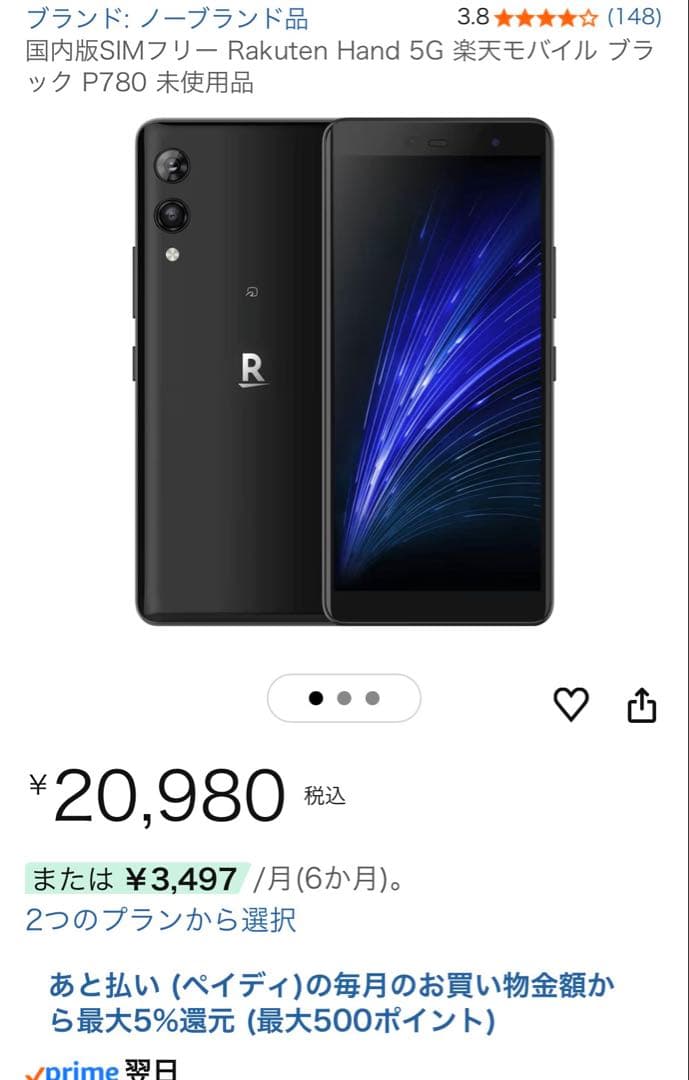Tap the image page indicator dots
The width and height of the screenshot is (689, 1080).
point(344,698)
